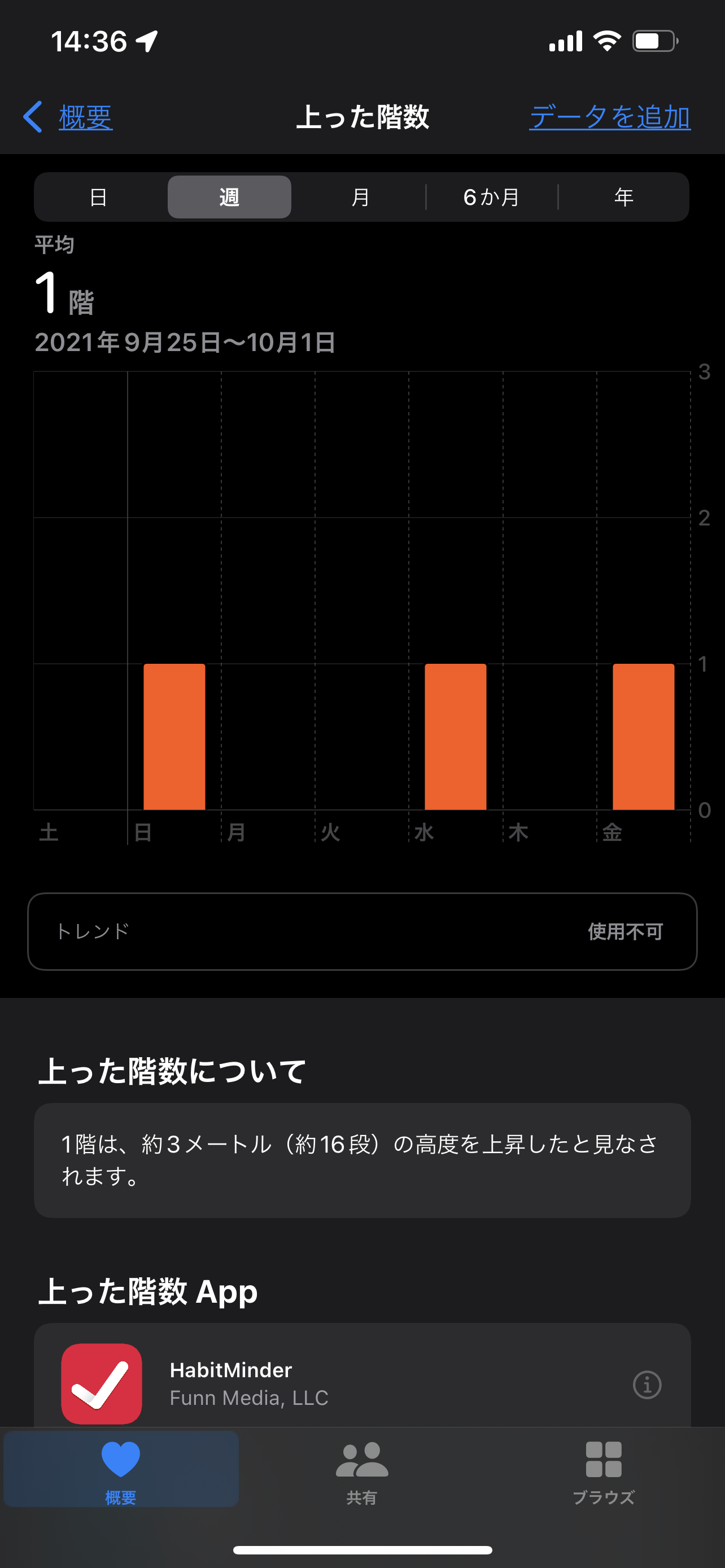
Task: Switch to the 年 (year) view
Action: point(623,197)
